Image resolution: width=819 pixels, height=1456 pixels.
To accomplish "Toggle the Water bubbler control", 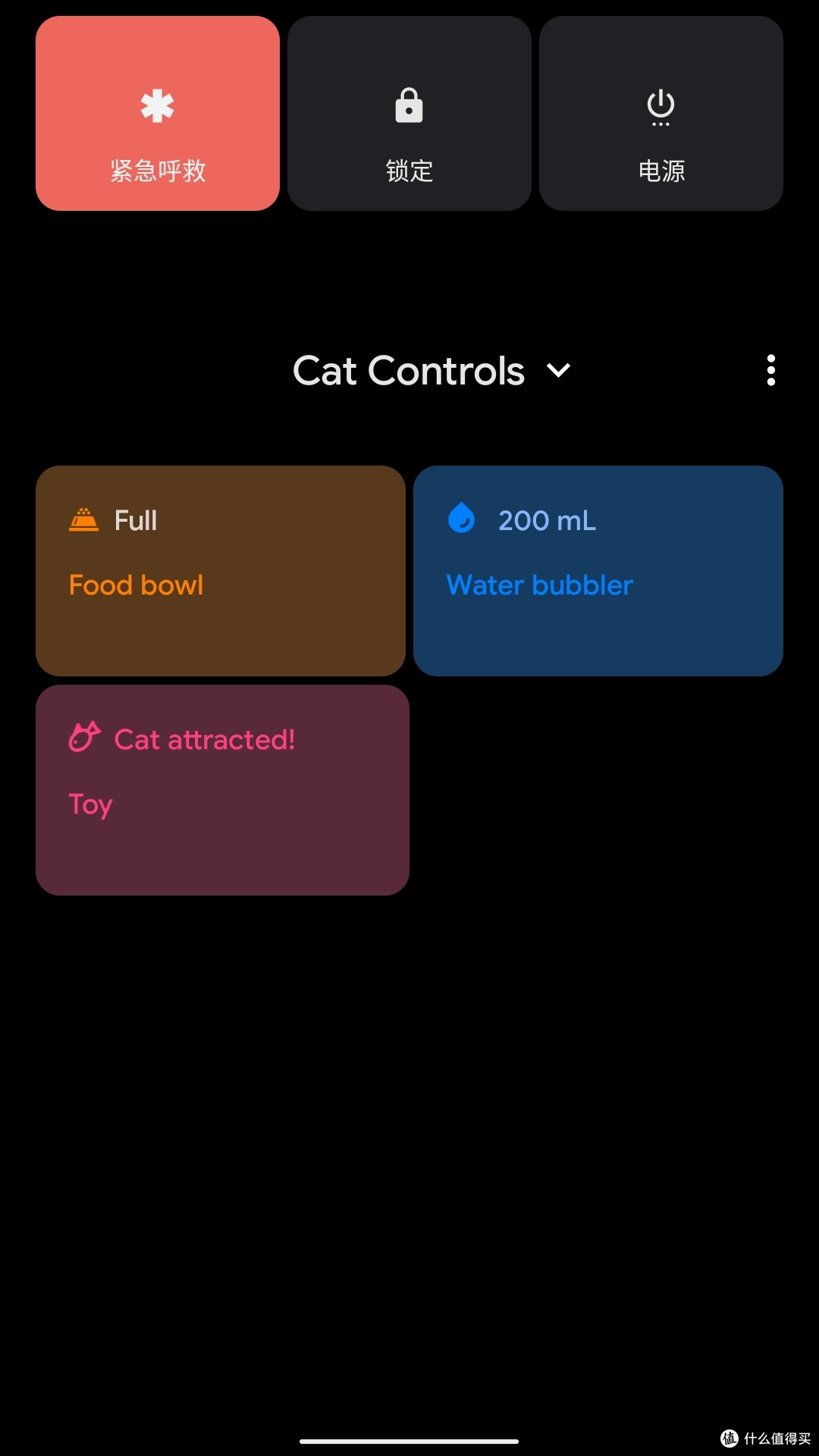I will point(598,571).
